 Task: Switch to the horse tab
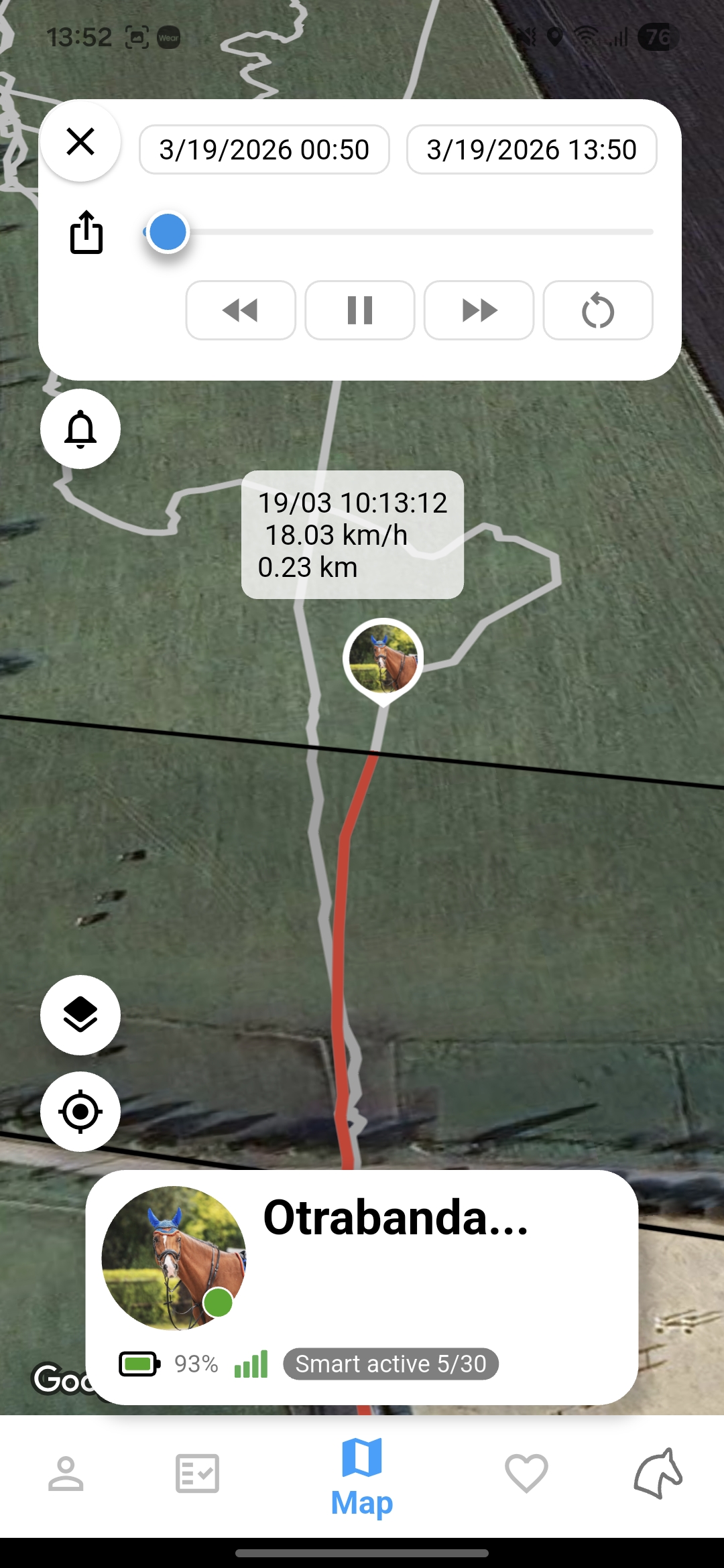click(x=658, y=1474)
